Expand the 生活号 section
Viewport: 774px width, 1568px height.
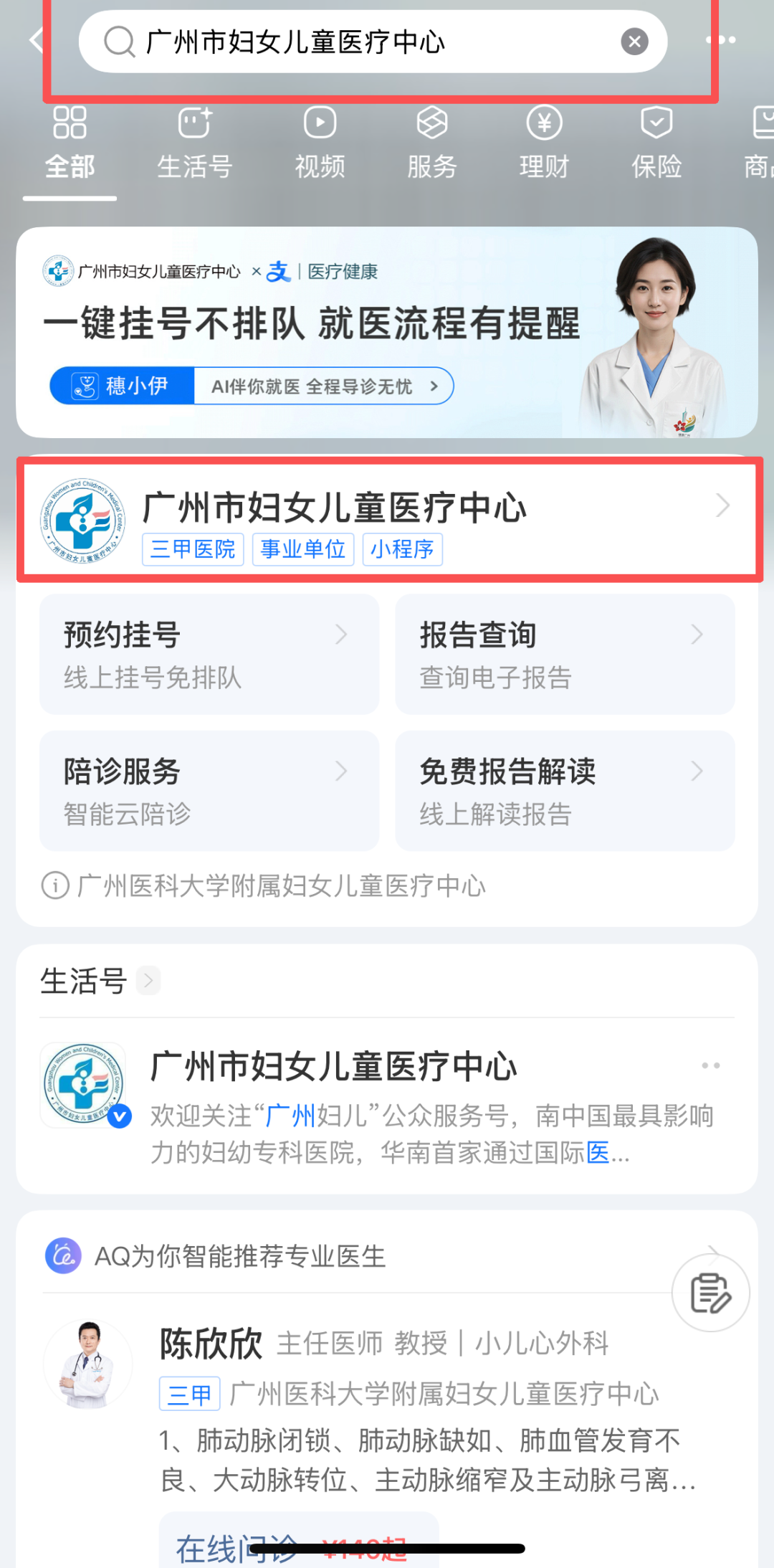148,980
